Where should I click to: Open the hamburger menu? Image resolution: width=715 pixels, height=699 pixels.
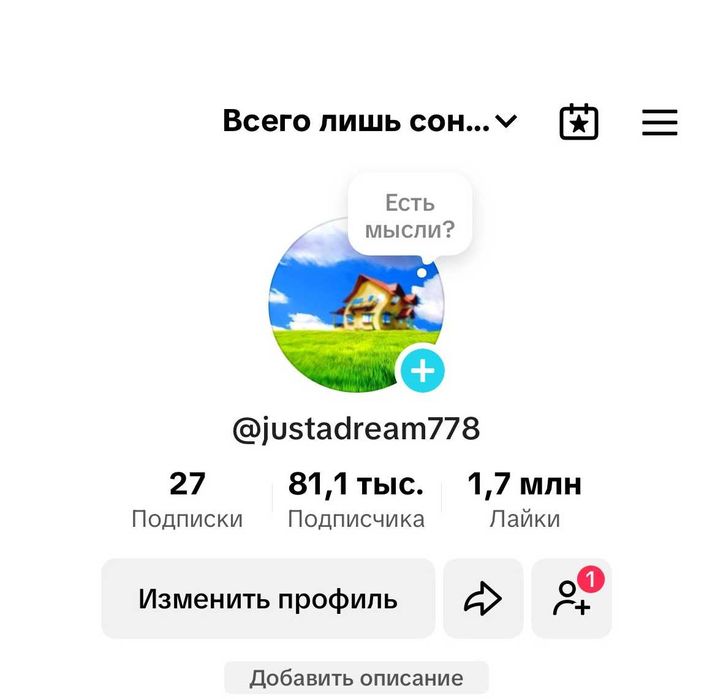coord(659,122)
